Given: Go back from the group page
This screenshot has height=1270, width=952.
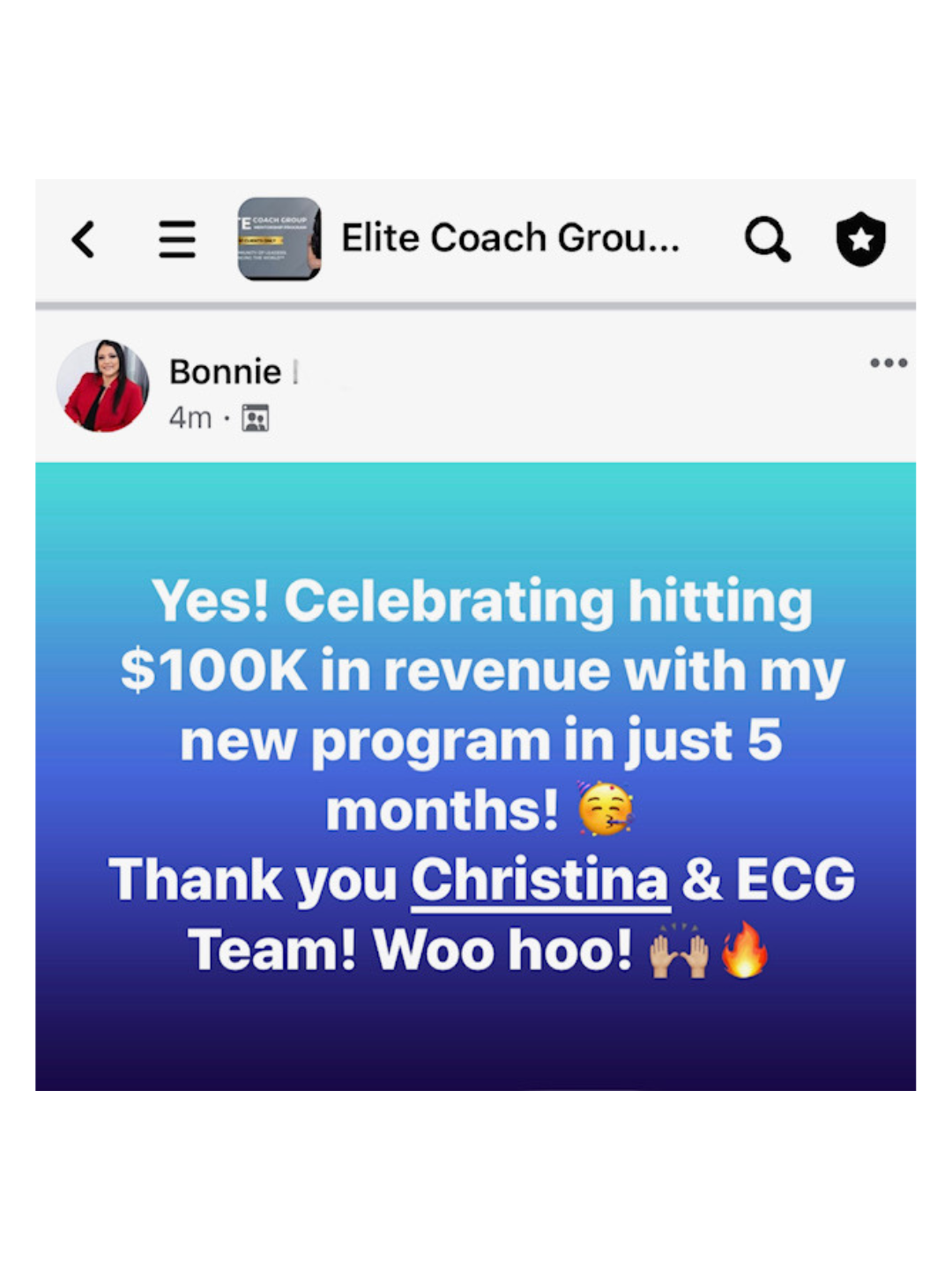Looking at the screenshot, I should point(84,239).
